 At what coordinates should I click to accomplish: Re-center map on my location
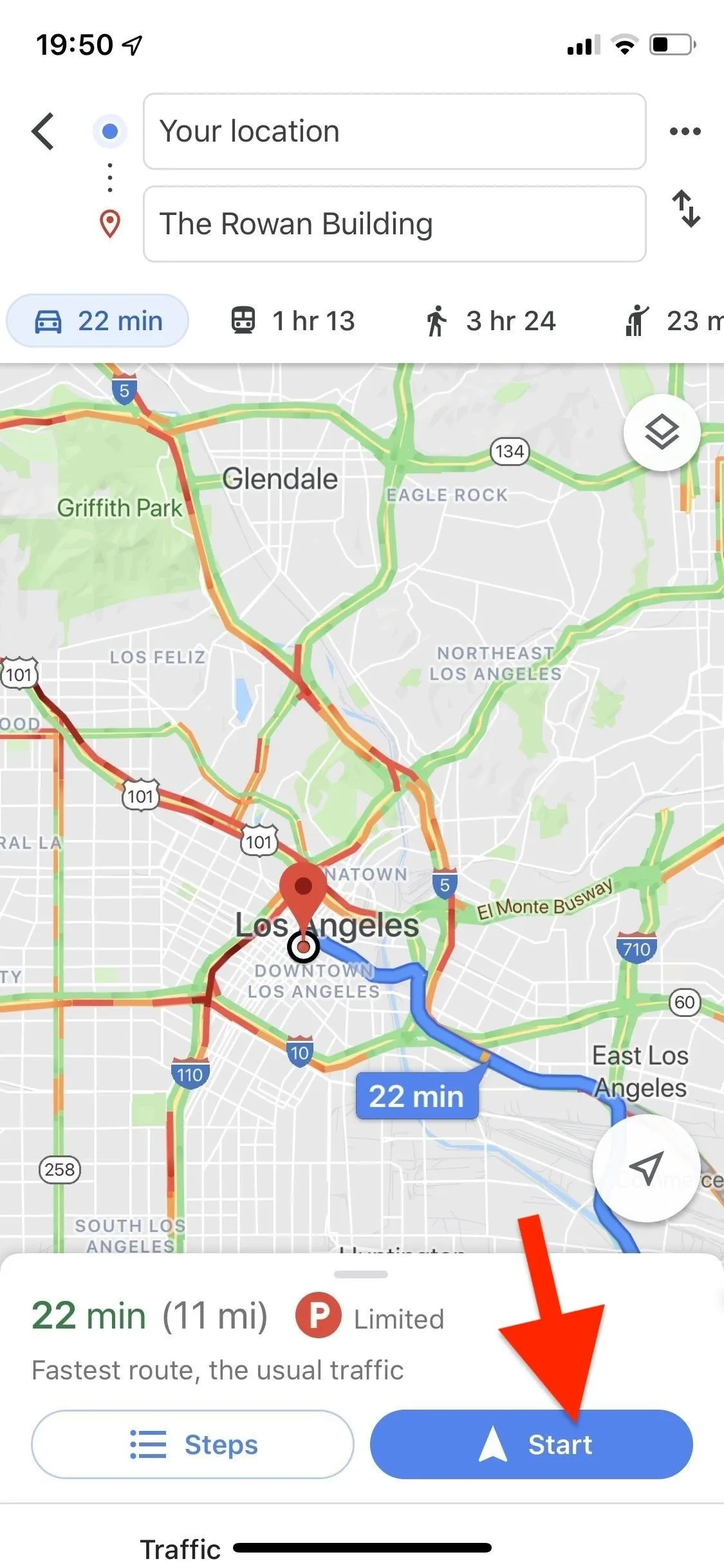click(x=646, y=1168)
